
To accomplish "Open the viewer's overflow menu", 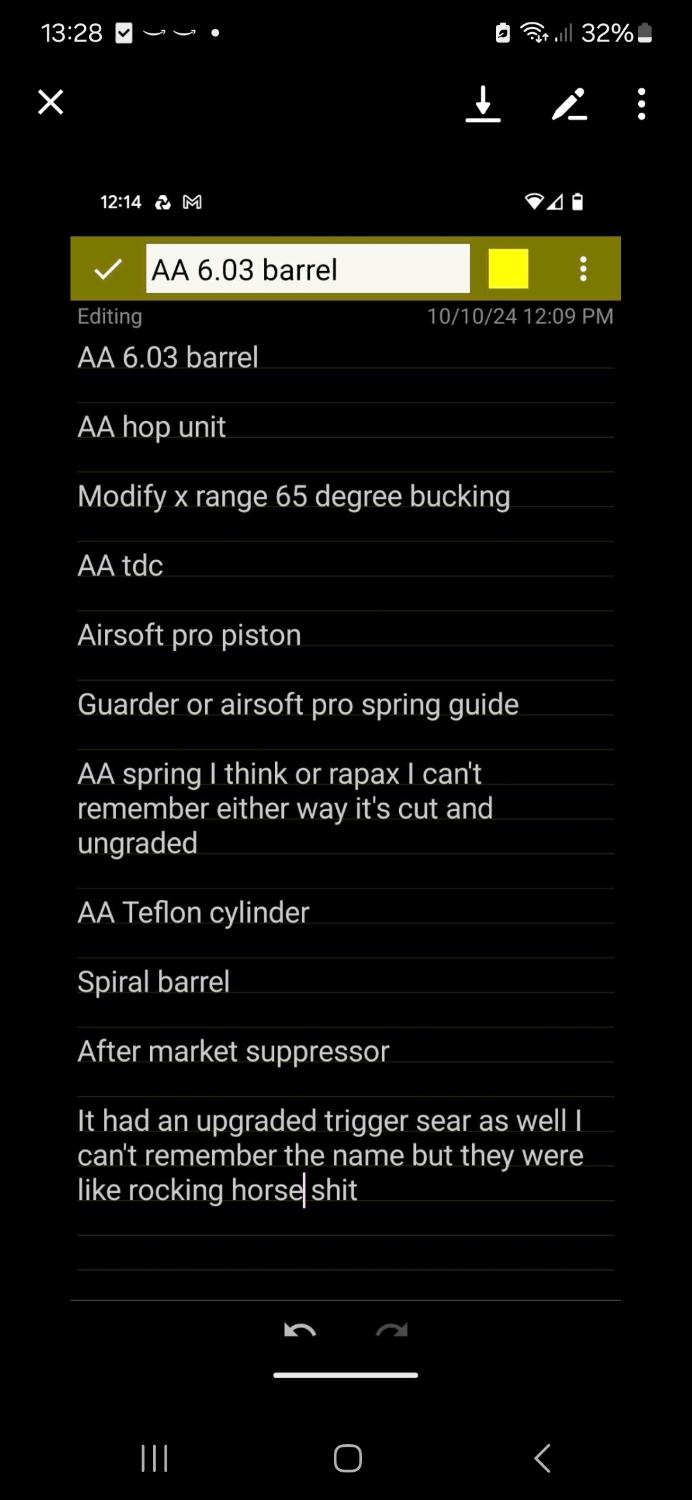I will pyautogui.click(x=641, y=103).
